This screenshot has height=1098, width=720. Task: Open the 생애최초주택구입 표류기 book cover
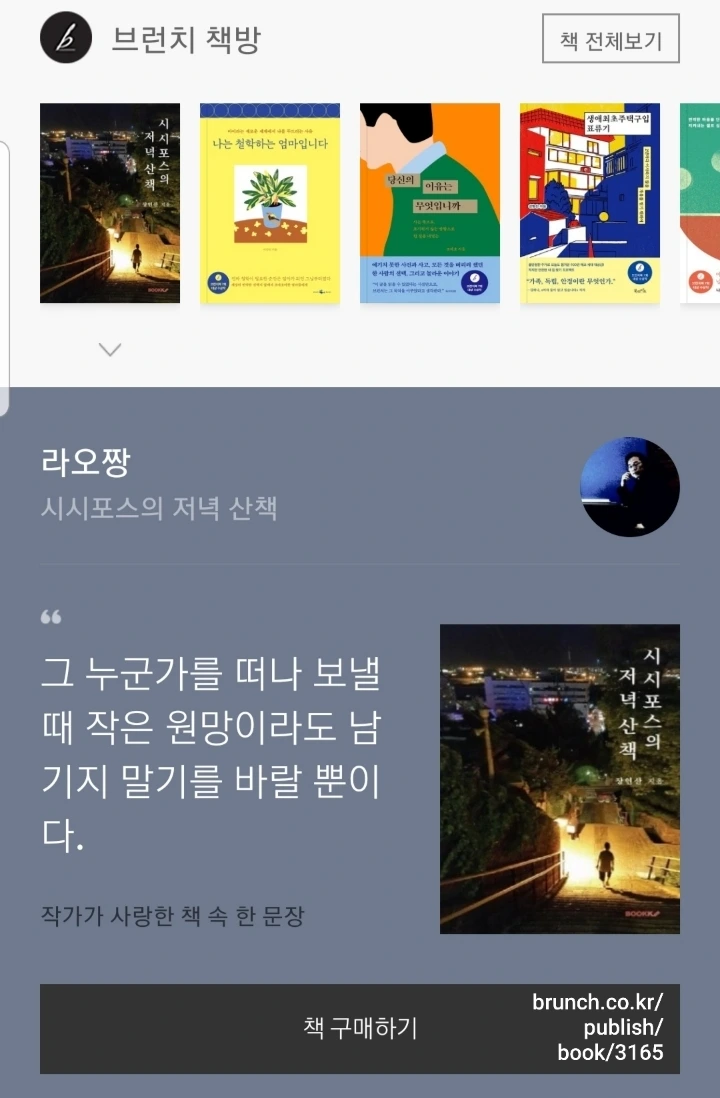pos(590,203)
